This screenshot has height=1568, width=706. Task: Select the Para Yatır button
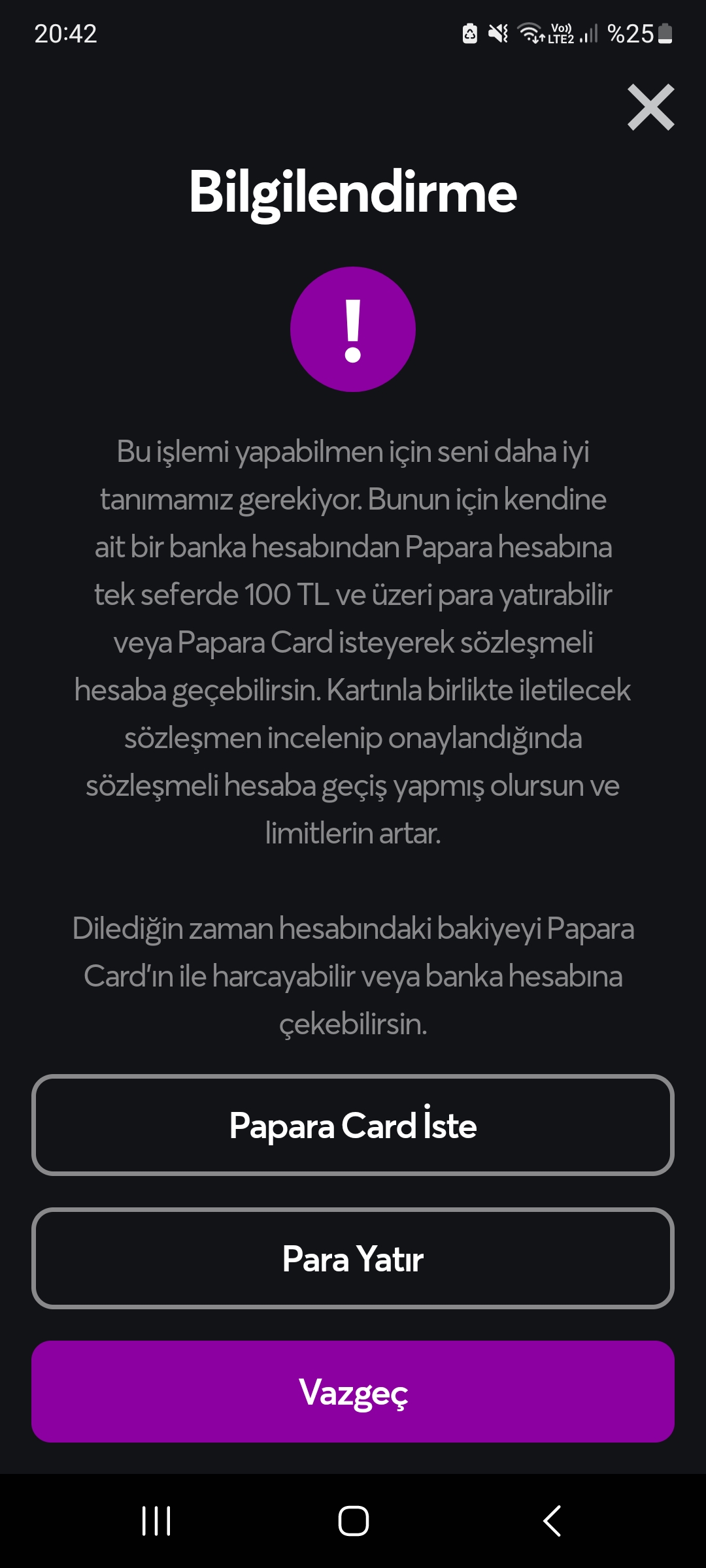(x=353, y=1258)
